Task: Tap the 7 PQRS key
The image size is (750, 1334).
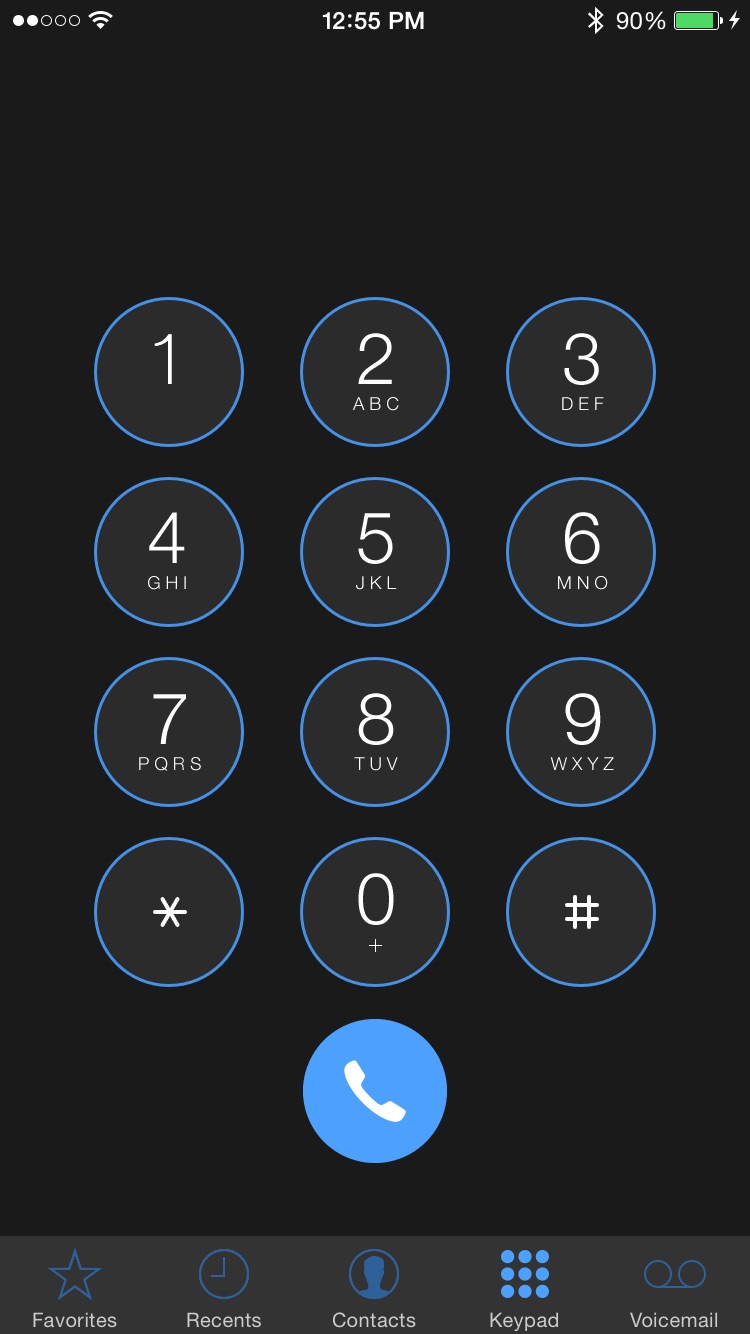Action: point(169,732)
